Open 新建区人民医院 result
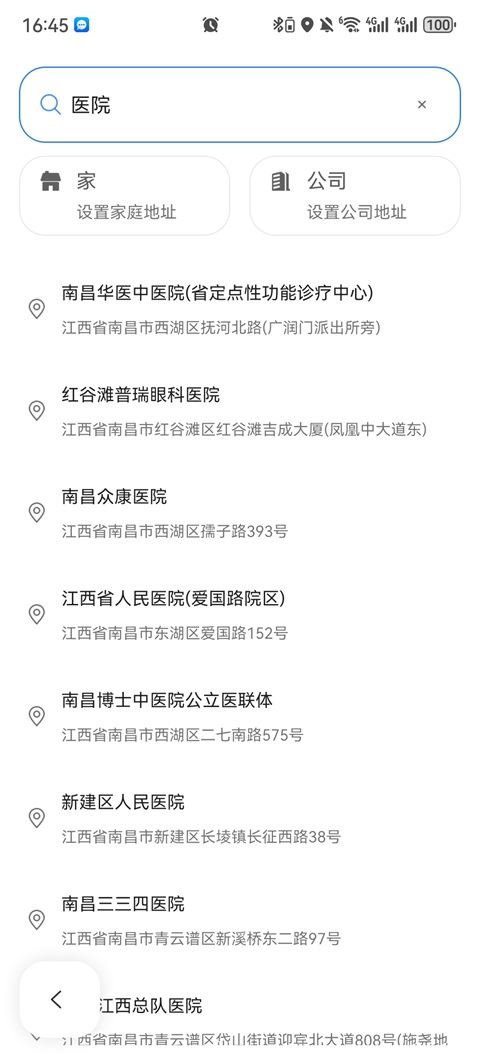480x1058 pixels. tap(240, 819)
